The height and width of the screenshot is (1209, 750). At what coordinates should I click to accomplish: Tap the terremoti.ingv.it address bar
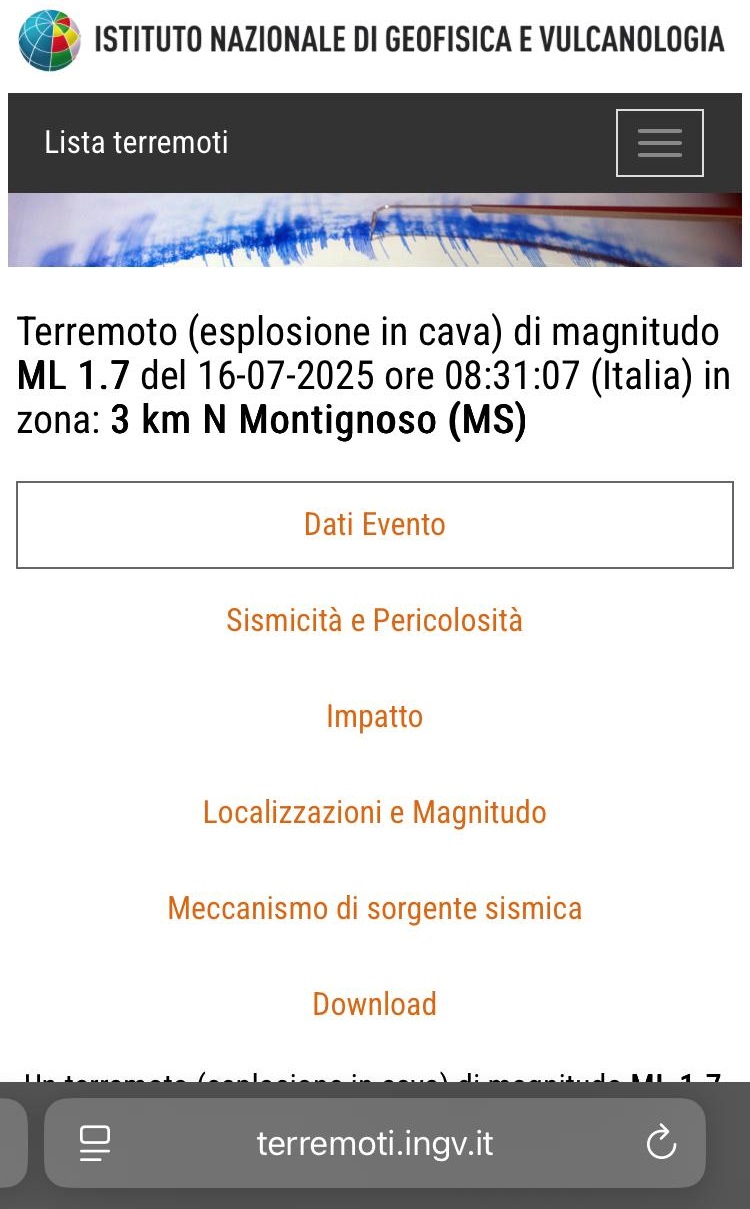tap(375, 1143)
